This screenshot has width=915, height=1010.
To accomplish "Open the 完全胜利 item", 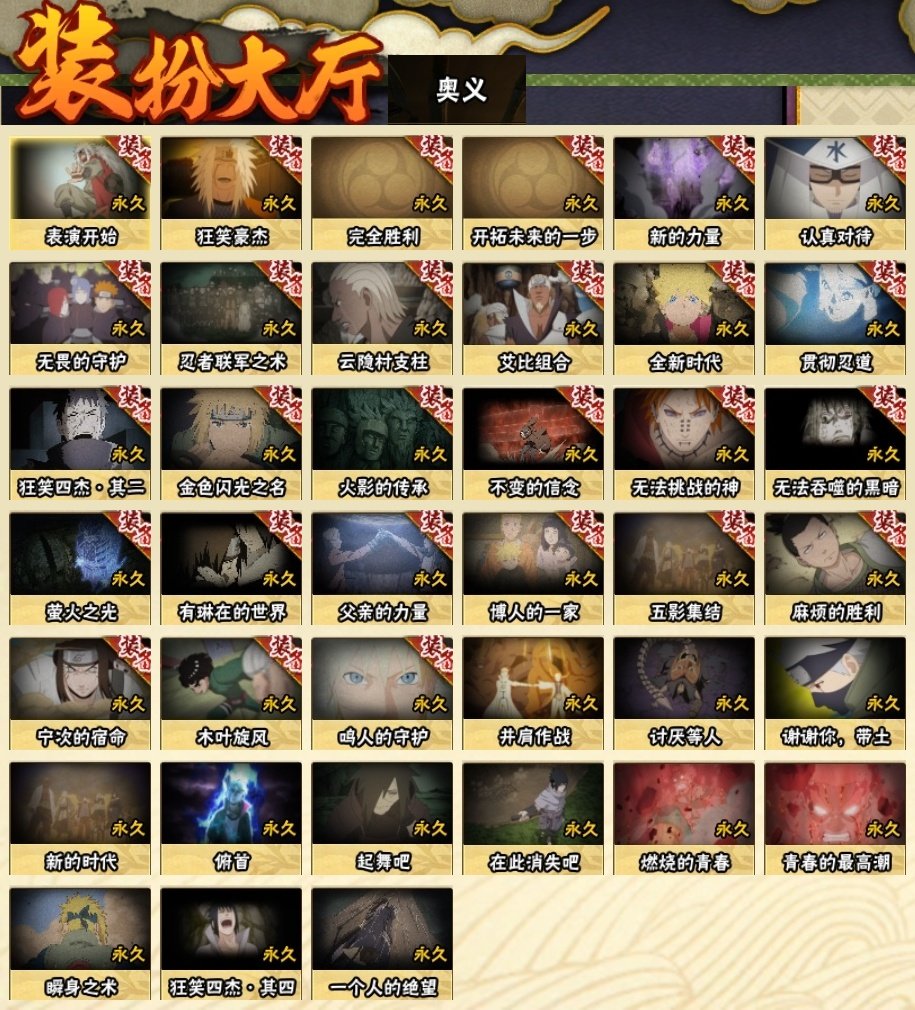I will (382, 192).
